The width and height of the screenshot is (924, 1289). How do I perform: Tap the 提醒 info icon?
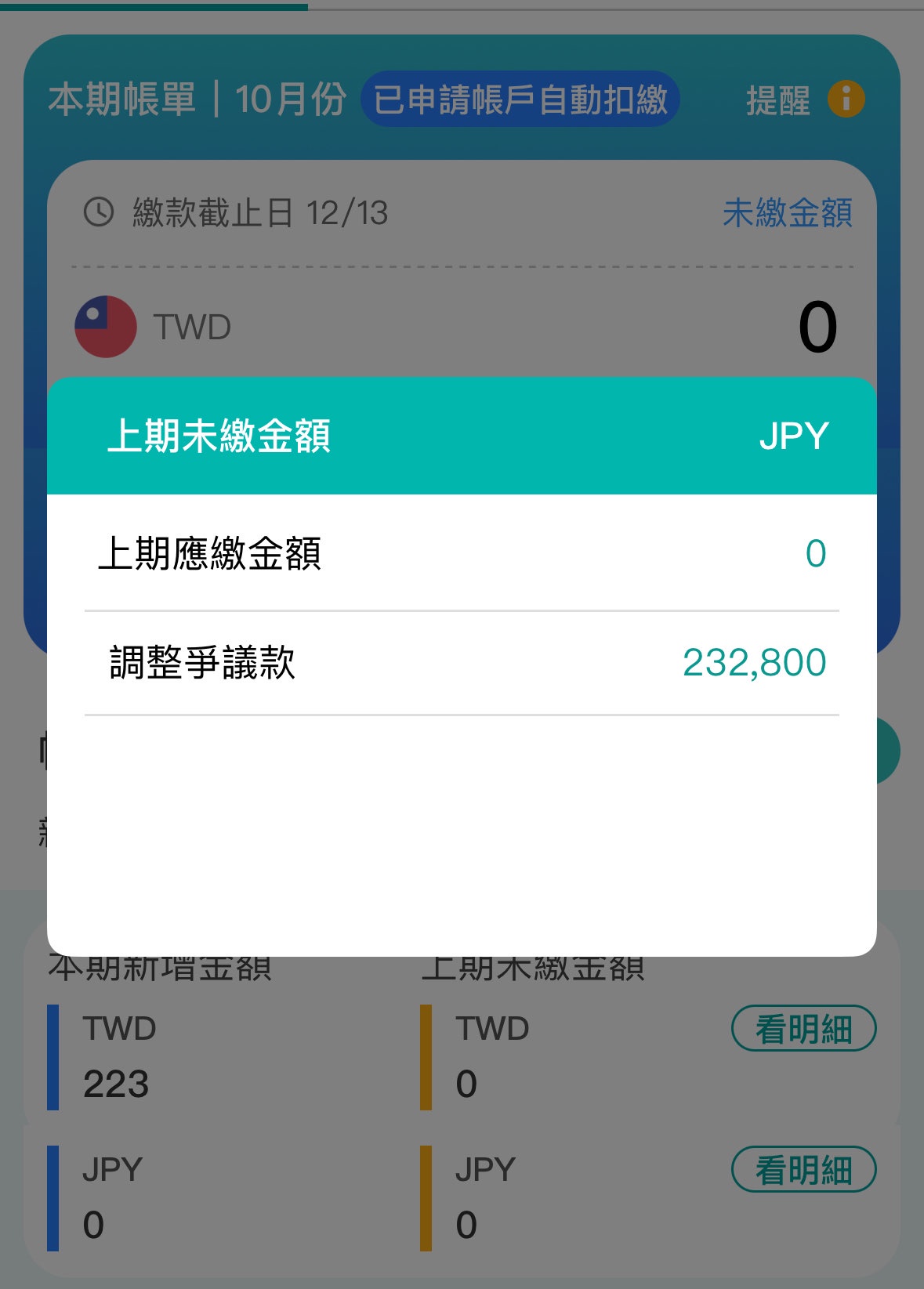846,100
